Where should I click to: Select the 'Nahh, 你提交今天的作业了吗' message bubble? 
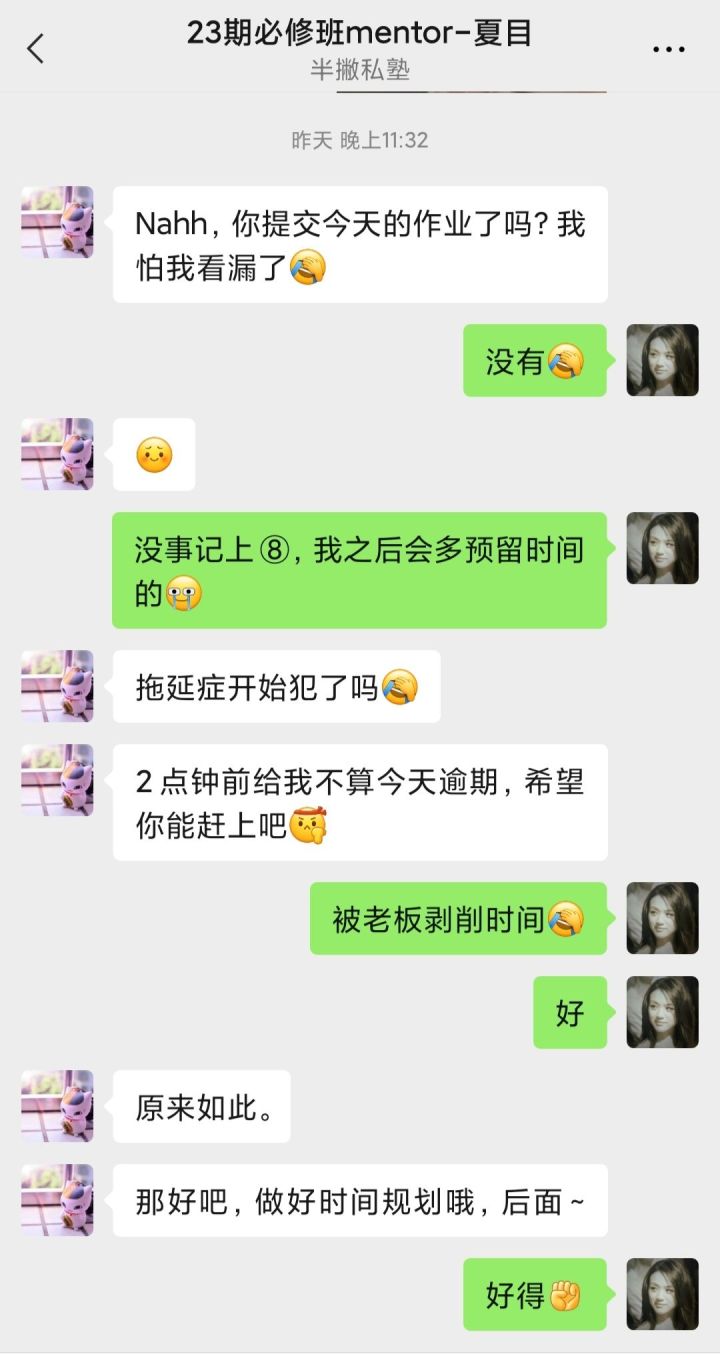pos(360,242)
